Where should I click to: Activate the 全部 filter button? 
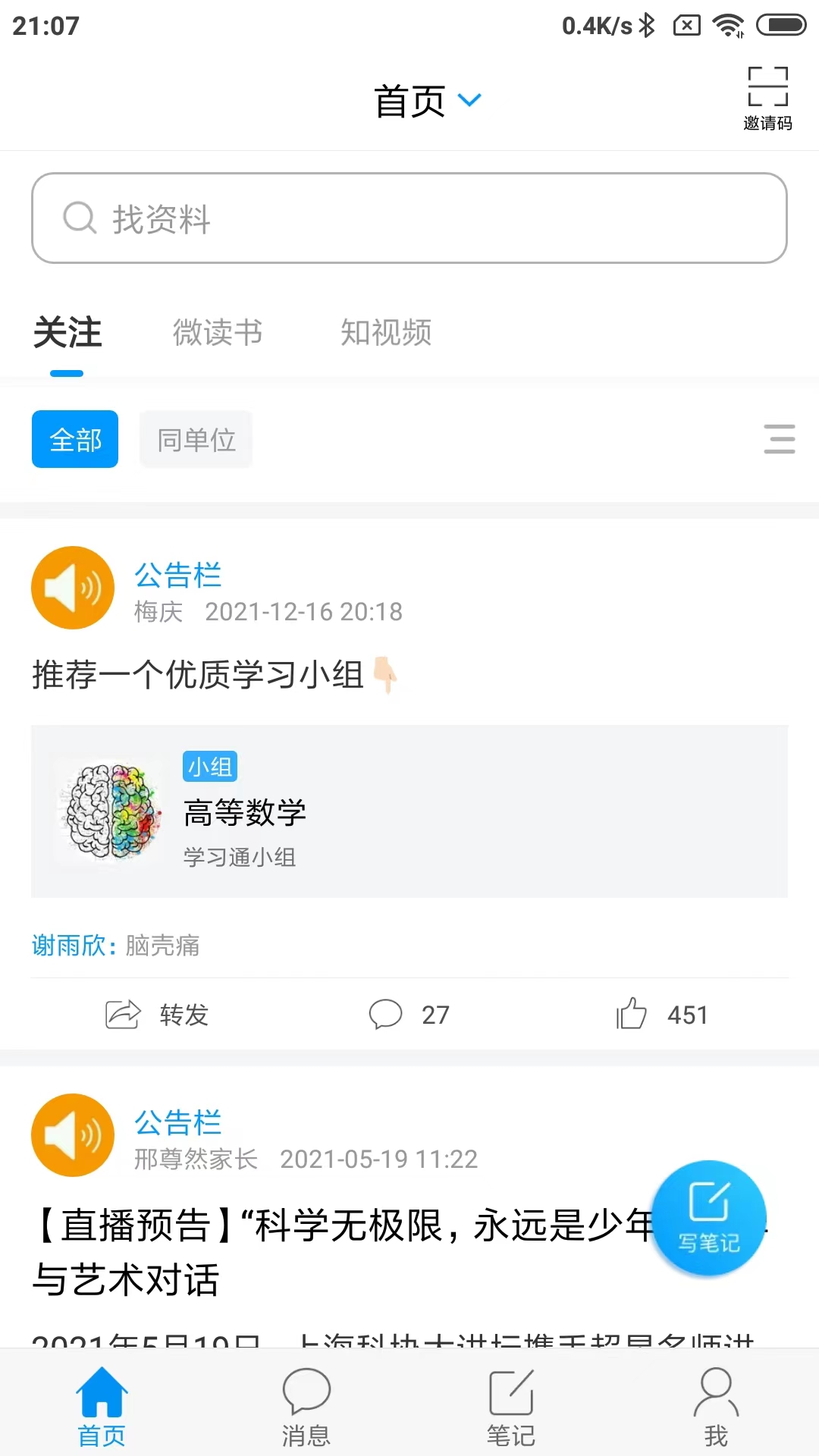click(74, 439)
